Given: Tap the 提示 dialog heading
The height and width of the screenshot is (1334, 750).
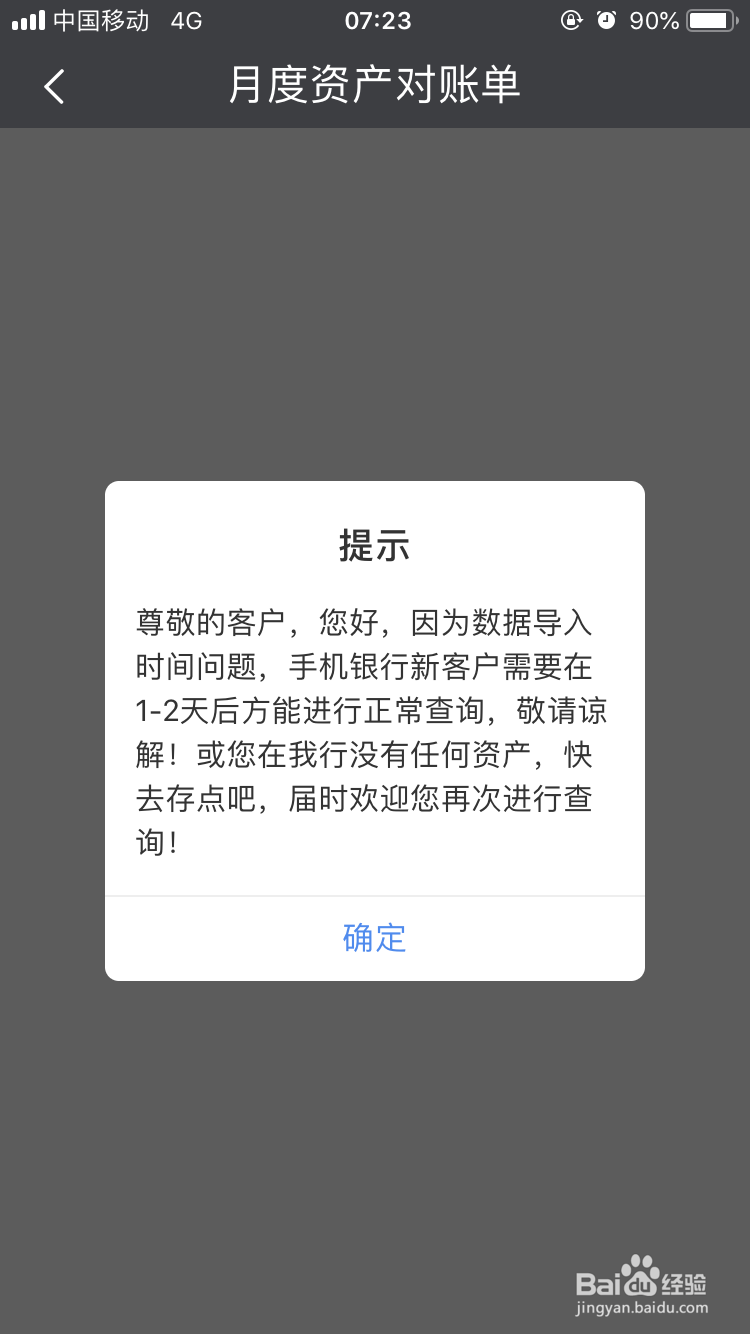Looking at the screenshot, I should [x=375, y=546].
